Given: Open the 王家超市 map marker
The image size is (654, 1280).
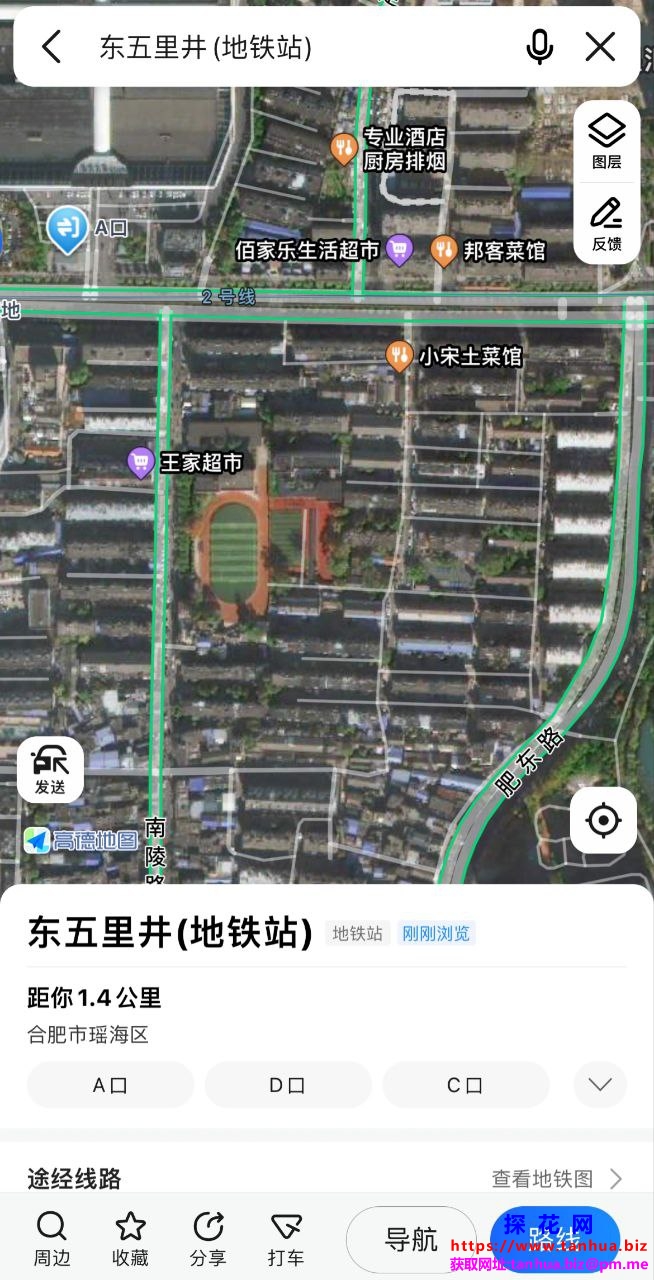Looking at the screenshot, I should 141,463.
